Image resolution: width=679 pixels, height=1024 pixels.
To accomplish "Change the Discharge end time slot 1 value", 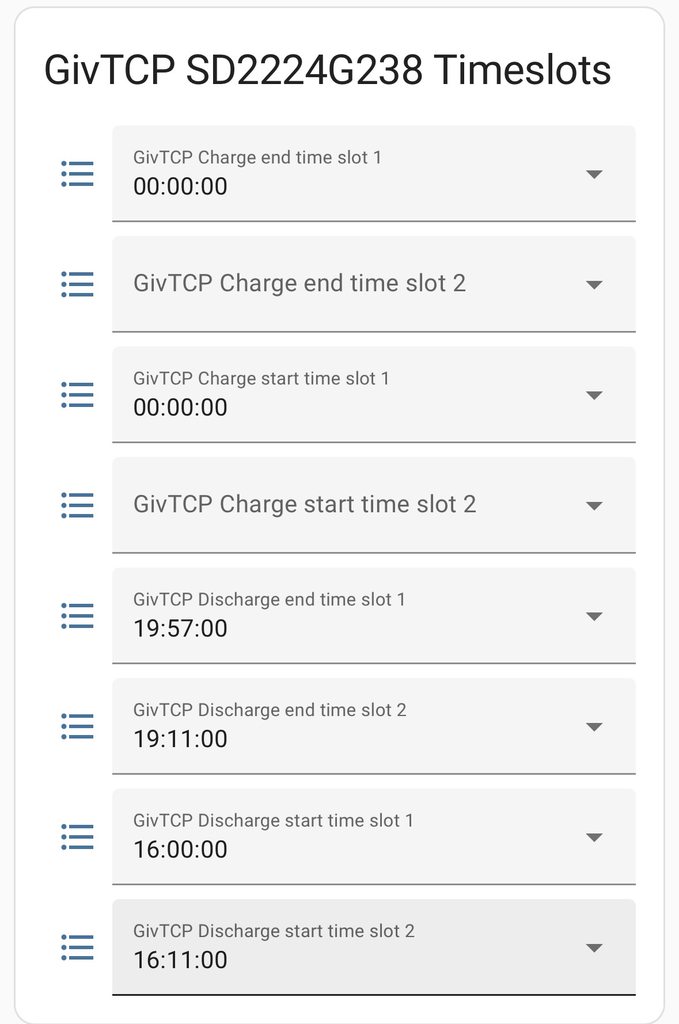I will tap(373, 616).
